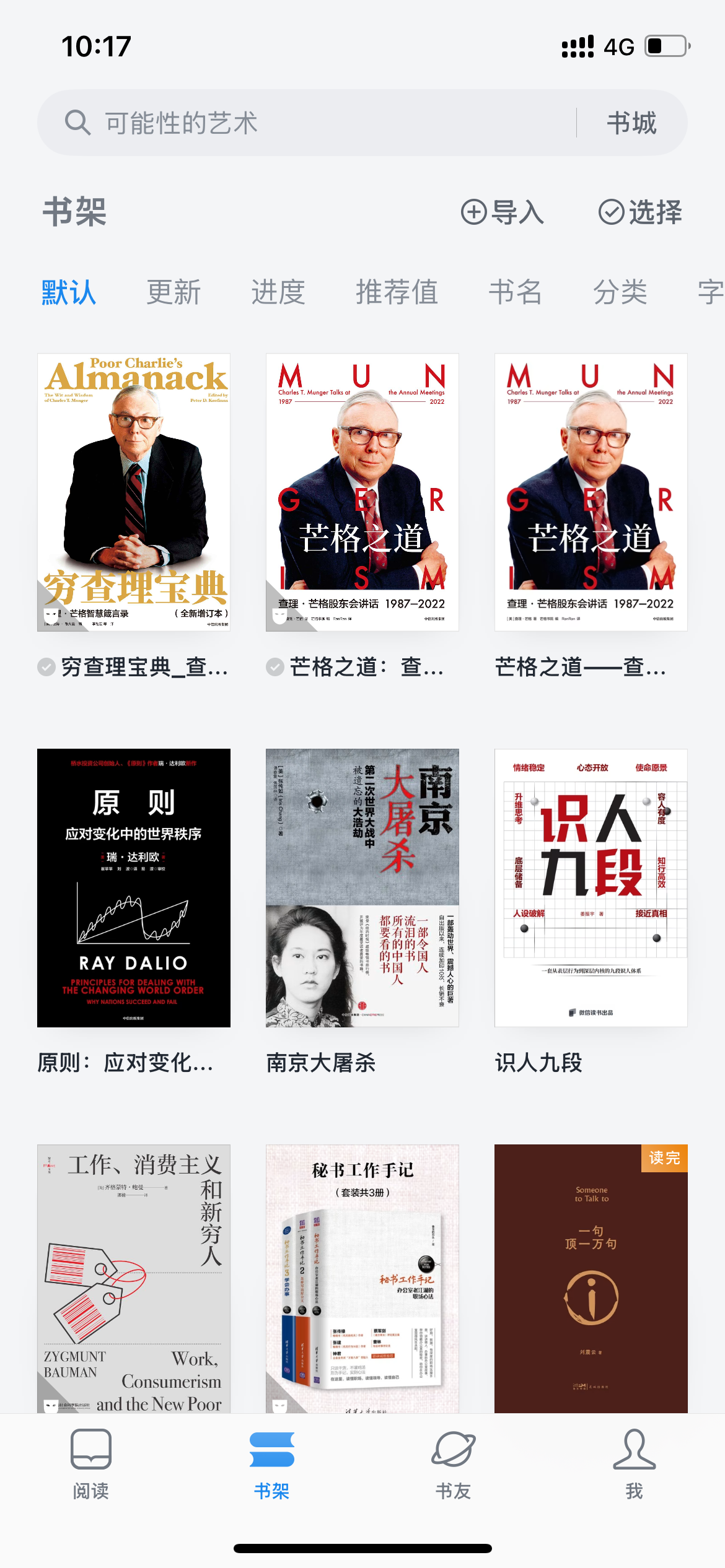Switch to the 书友 tab

[453, 1463]
